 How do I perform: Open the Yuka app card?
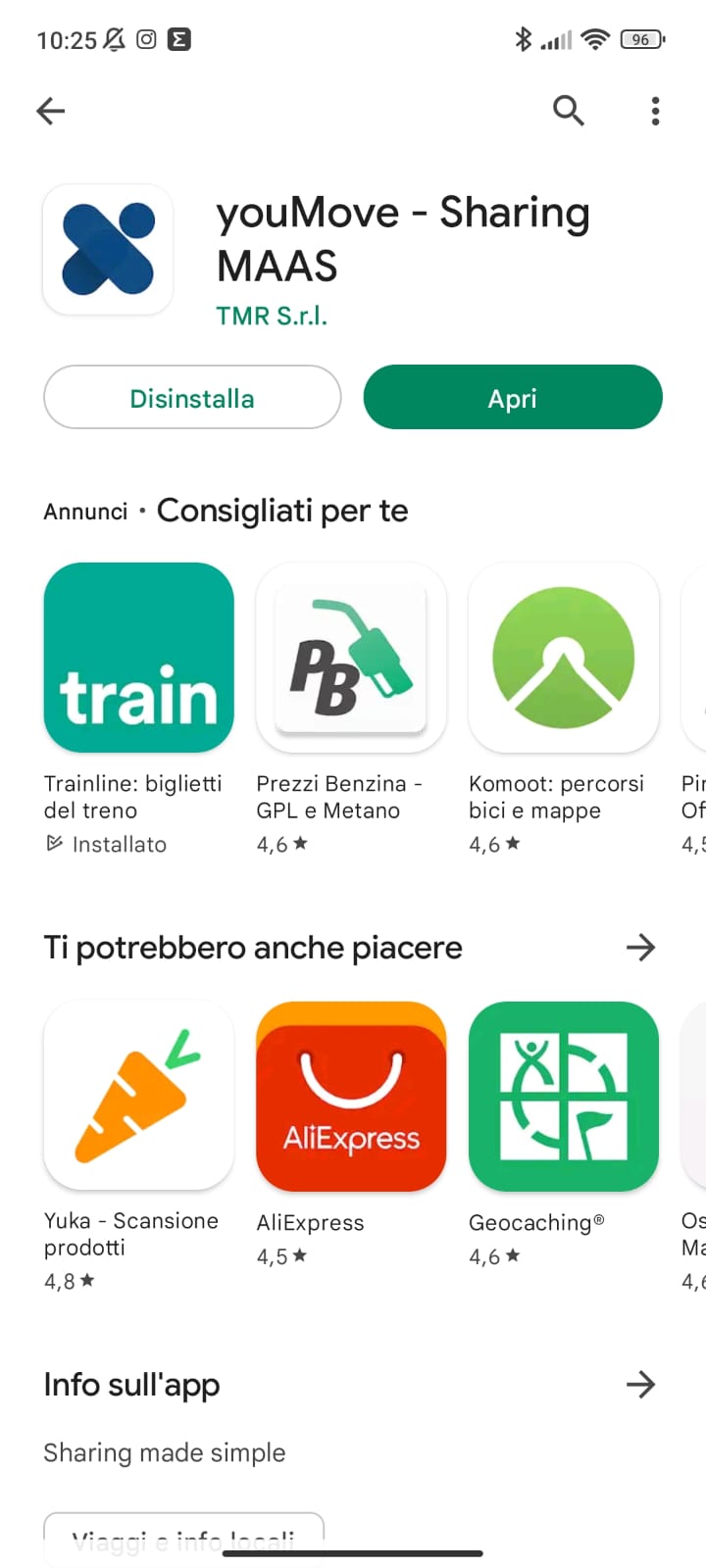(139, 1147)
